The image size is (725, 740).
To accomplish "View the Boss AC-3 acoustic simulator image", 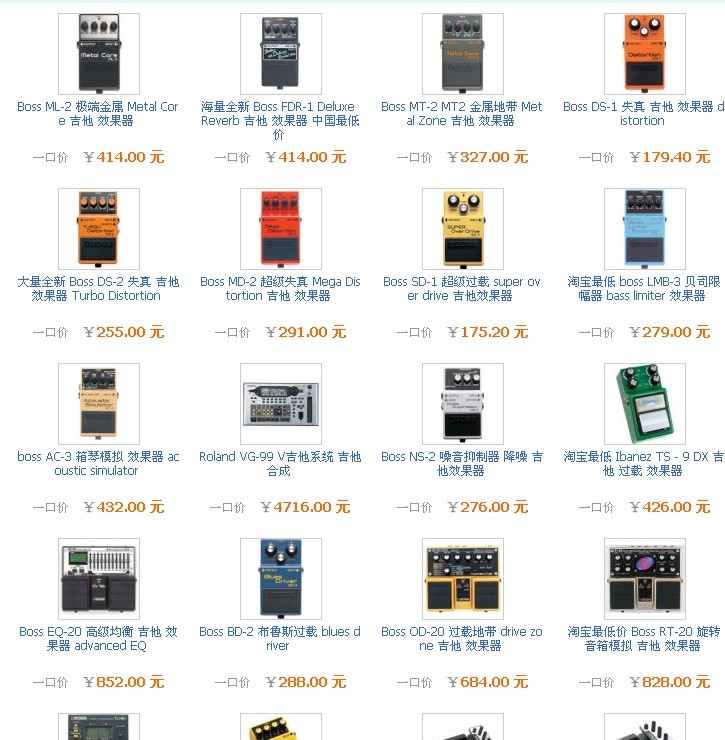I will pos(98,404).
